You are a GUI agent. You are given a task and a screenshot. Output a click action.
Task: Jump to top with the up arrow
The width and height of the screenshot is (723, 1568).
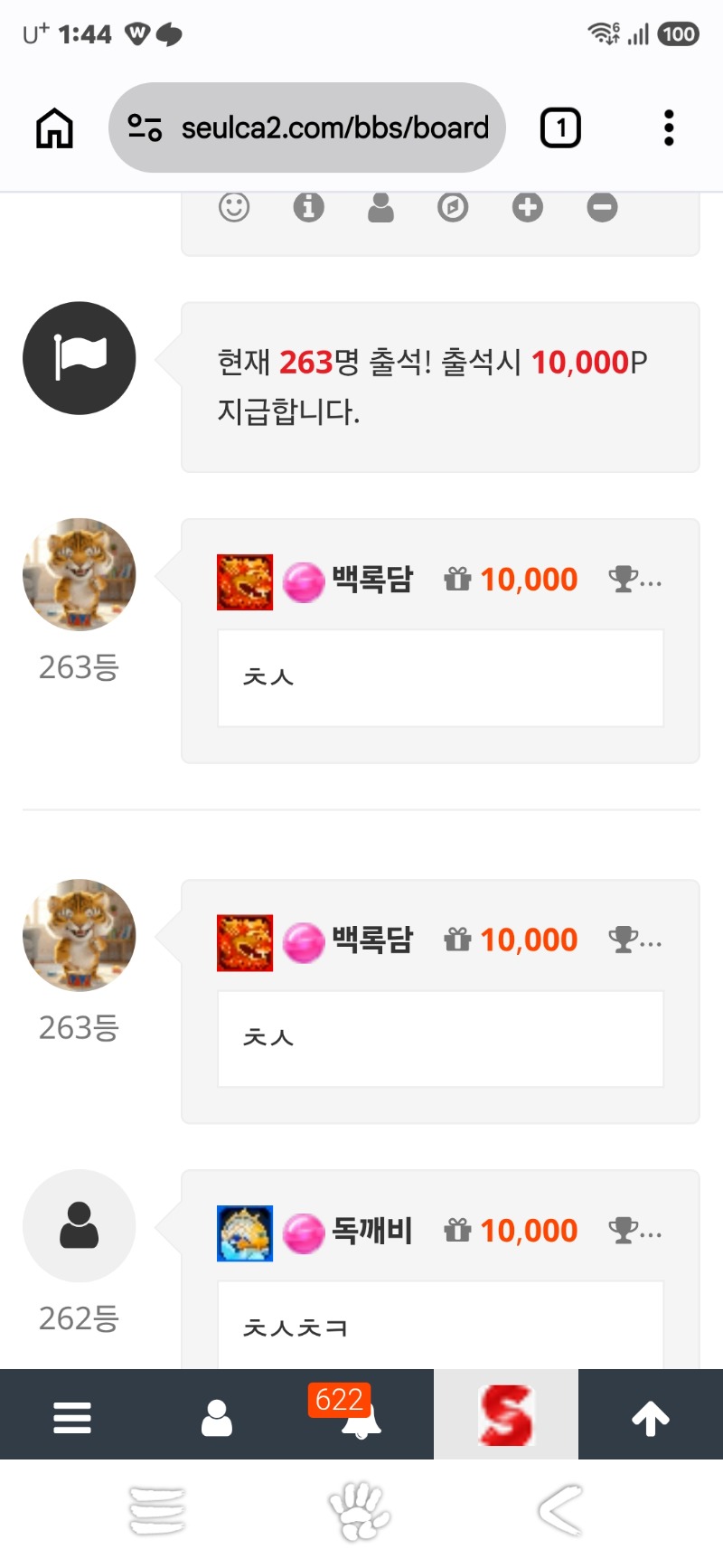coord(651,1417)
